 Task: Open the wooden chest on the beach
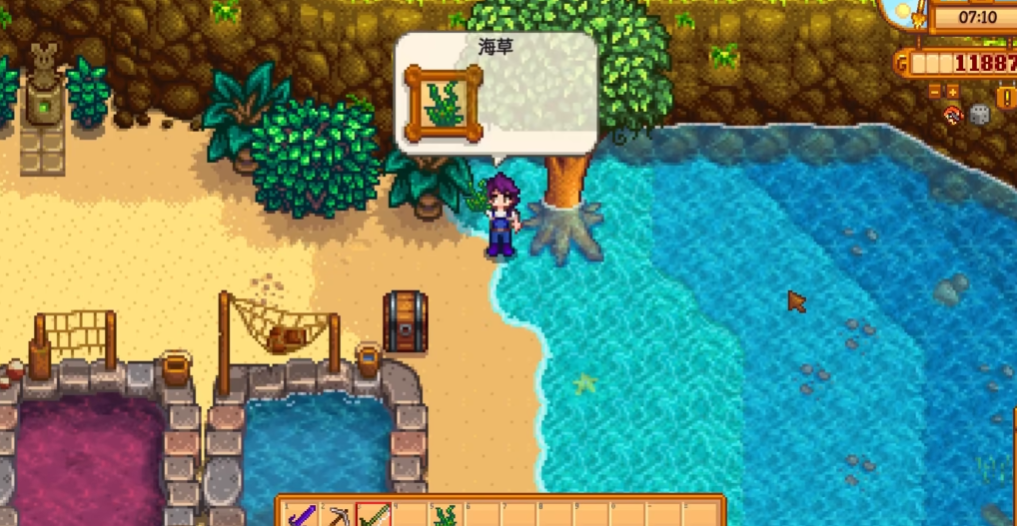click(x=405, y=322)
